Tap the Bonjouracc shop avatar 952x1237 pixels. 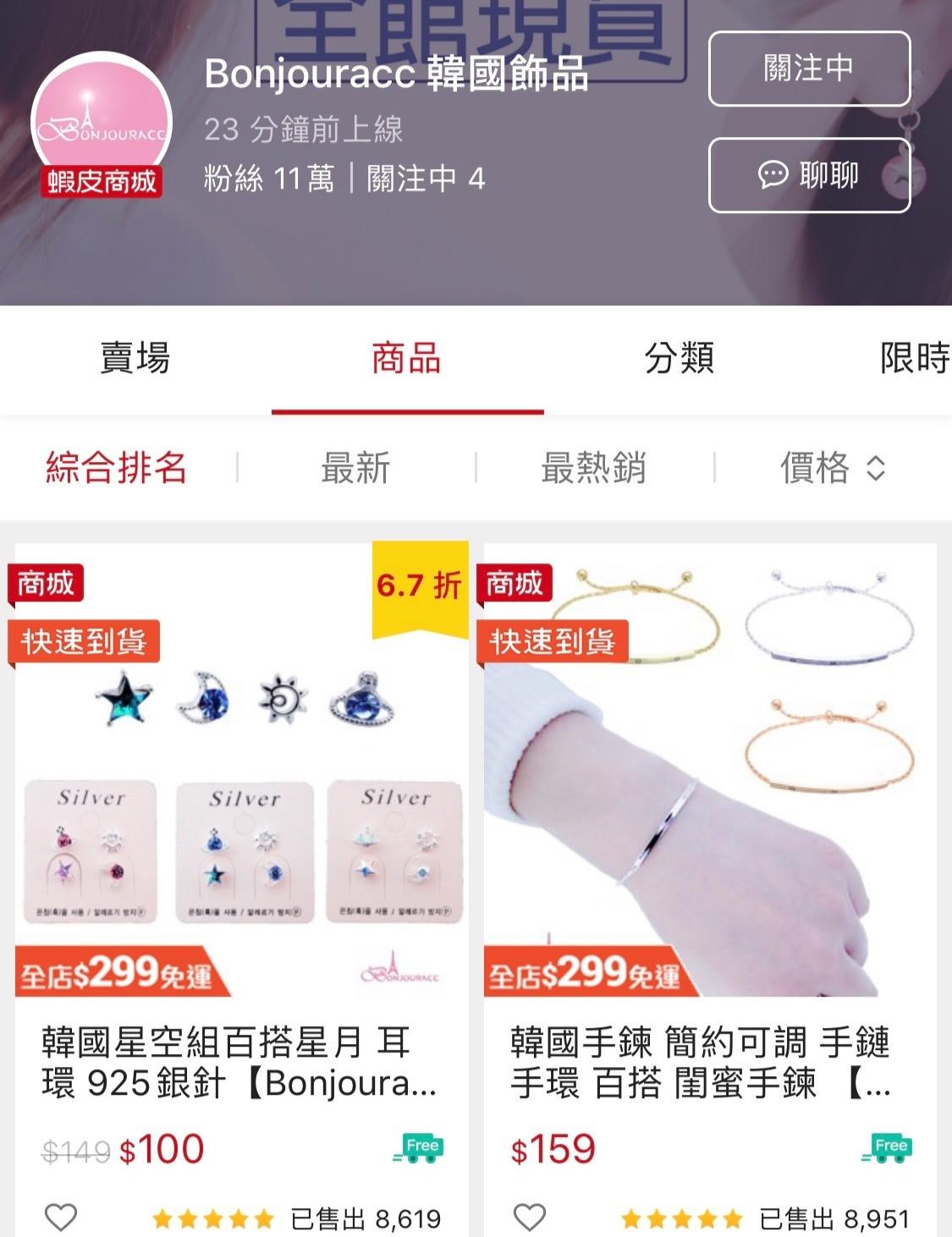(x=102, y=123)
